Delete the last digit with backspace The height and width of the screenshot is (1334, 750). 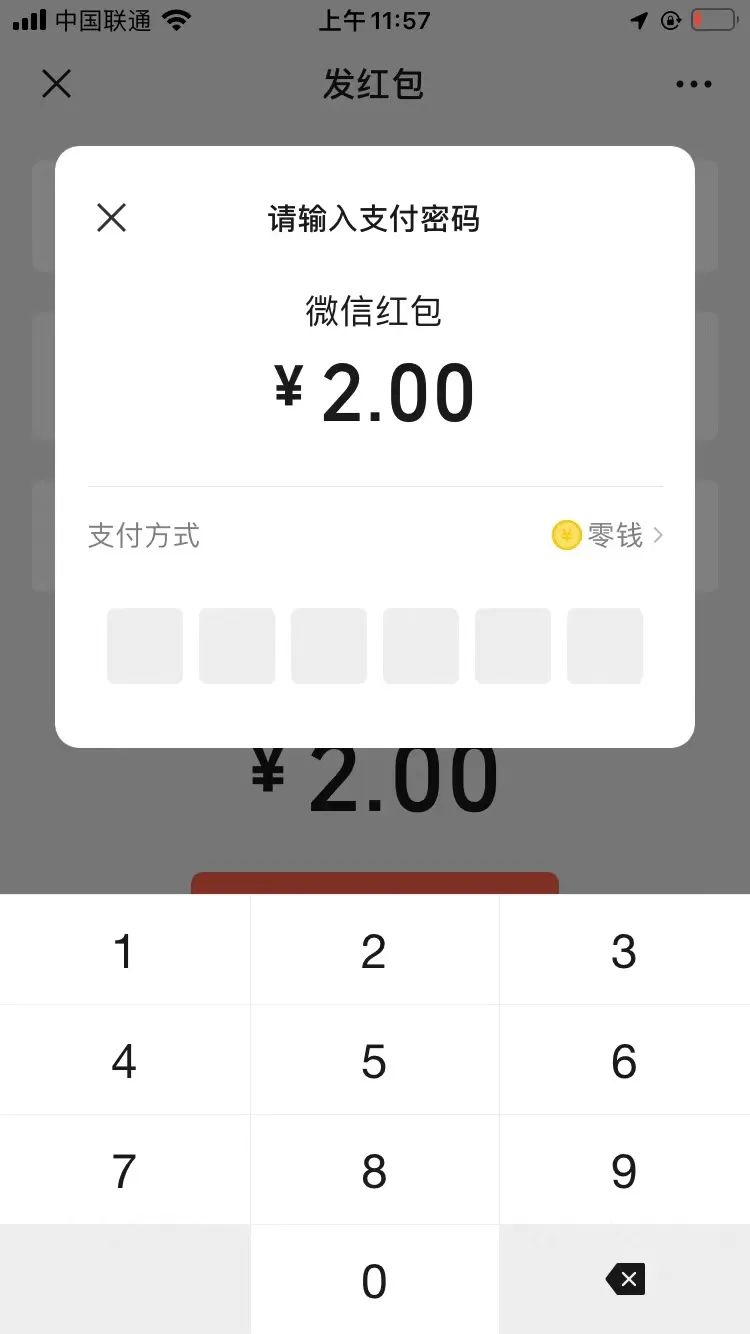625,1279
